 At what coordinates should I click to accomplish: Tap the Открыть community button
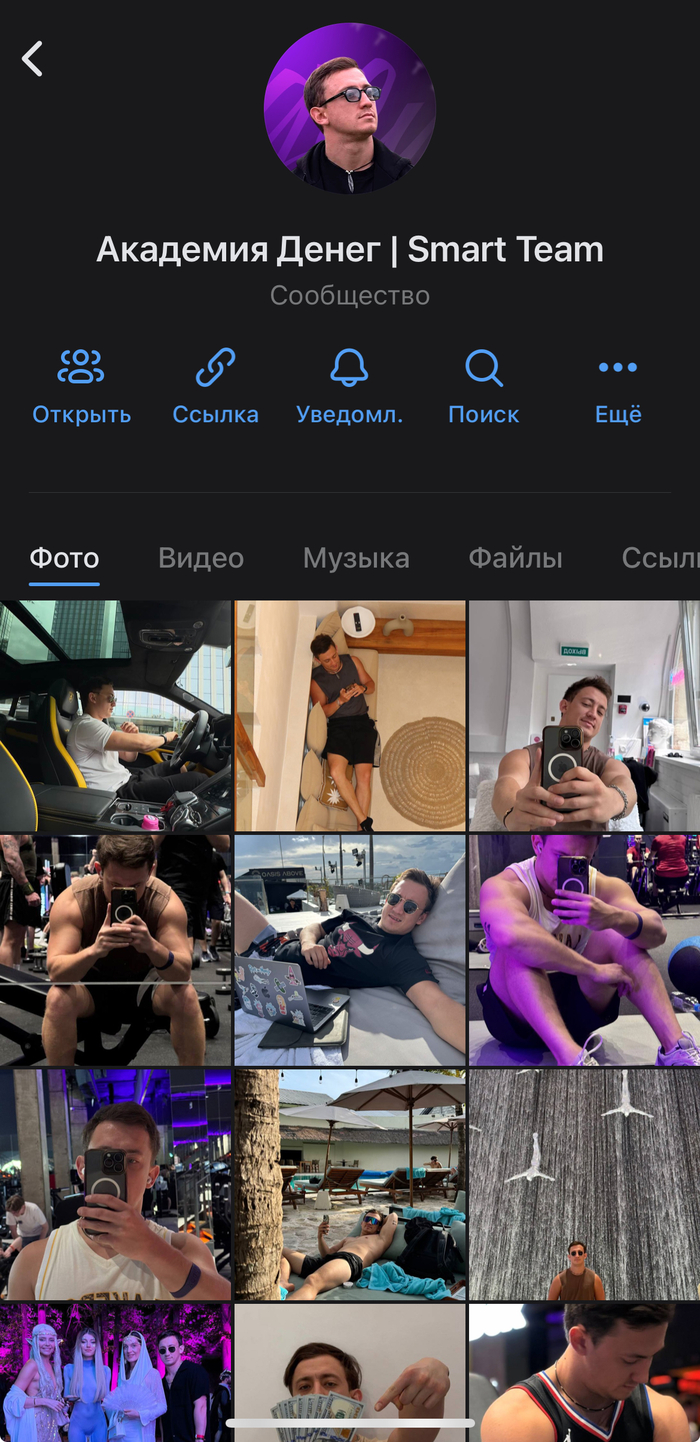pyautogui.click(x=81, y=386)
